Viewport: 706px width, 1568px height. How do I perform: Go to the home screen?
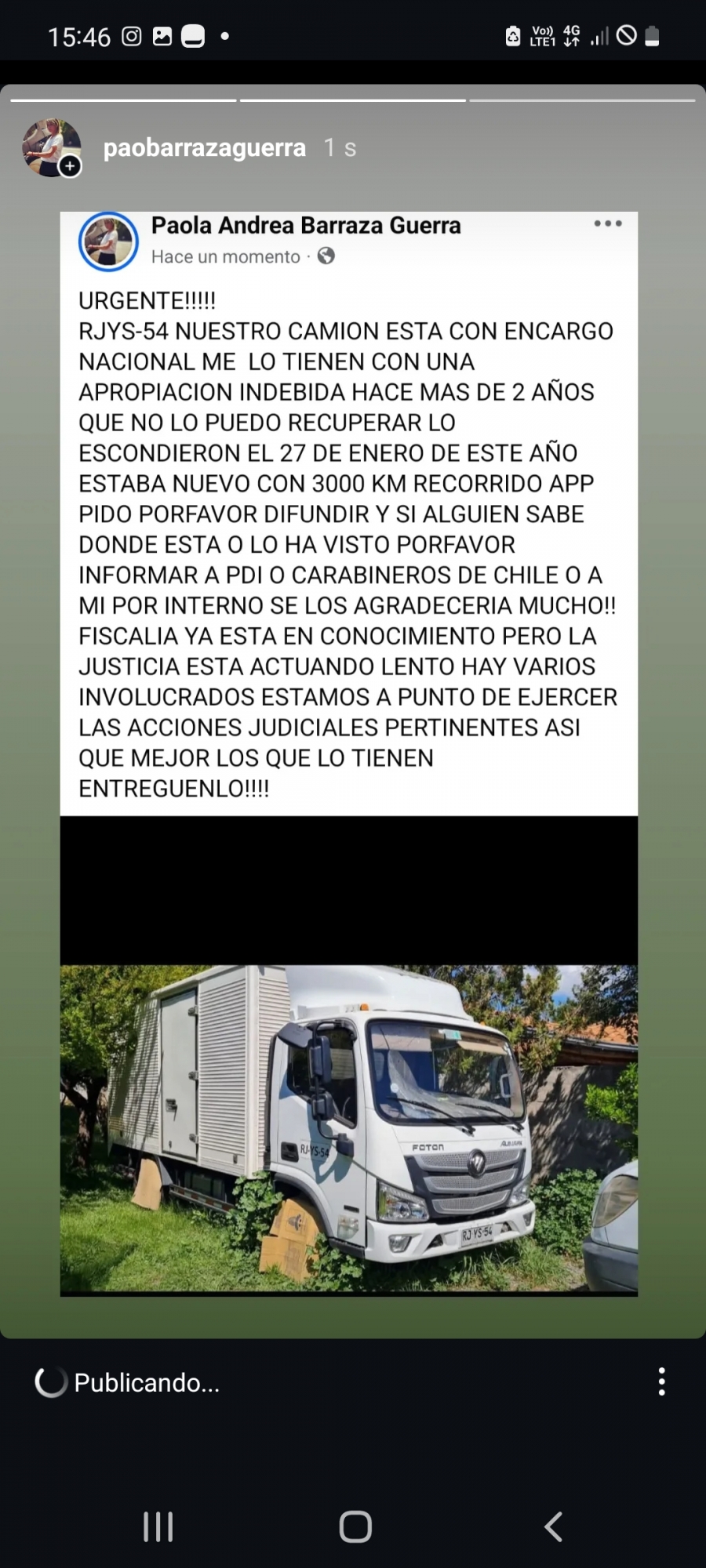(355, 1526)
